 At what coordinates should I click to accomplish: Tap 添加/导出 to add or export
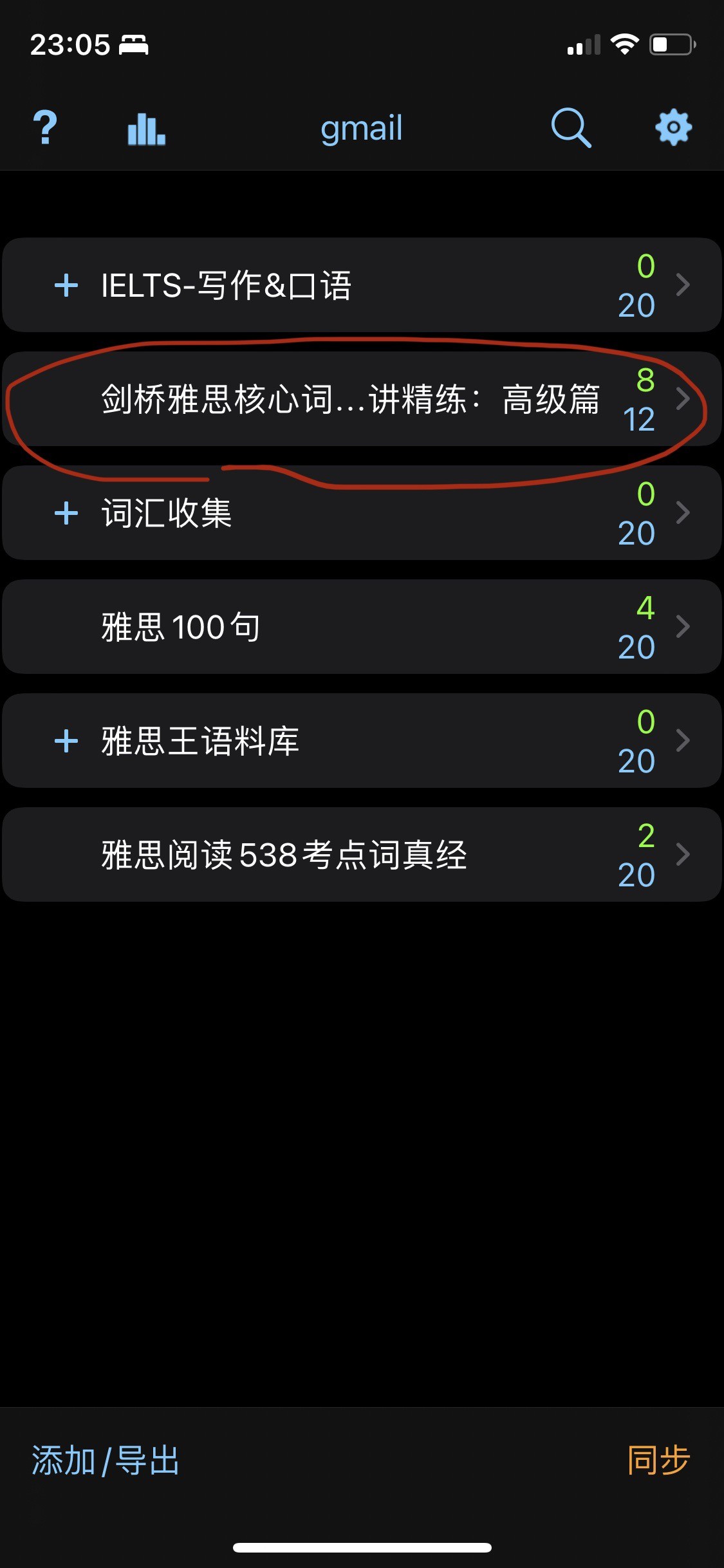[x=106, y=1460]
